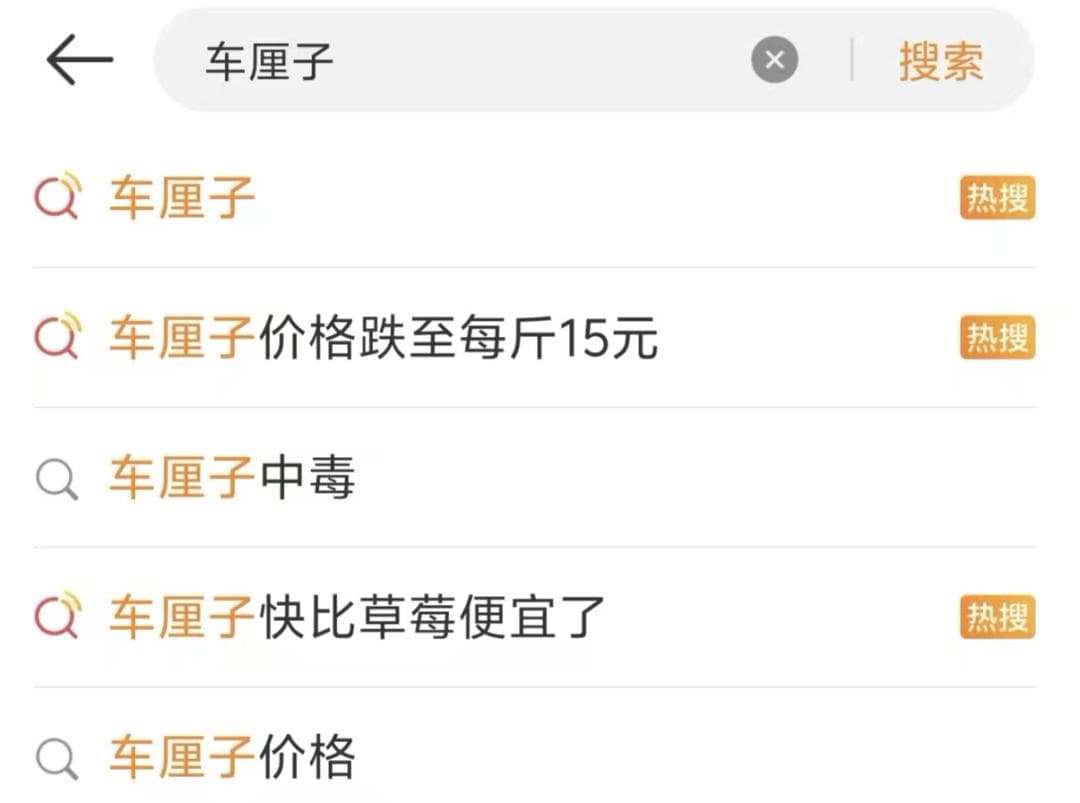Select the hot suggestion 车厘子

pos(182,197)
